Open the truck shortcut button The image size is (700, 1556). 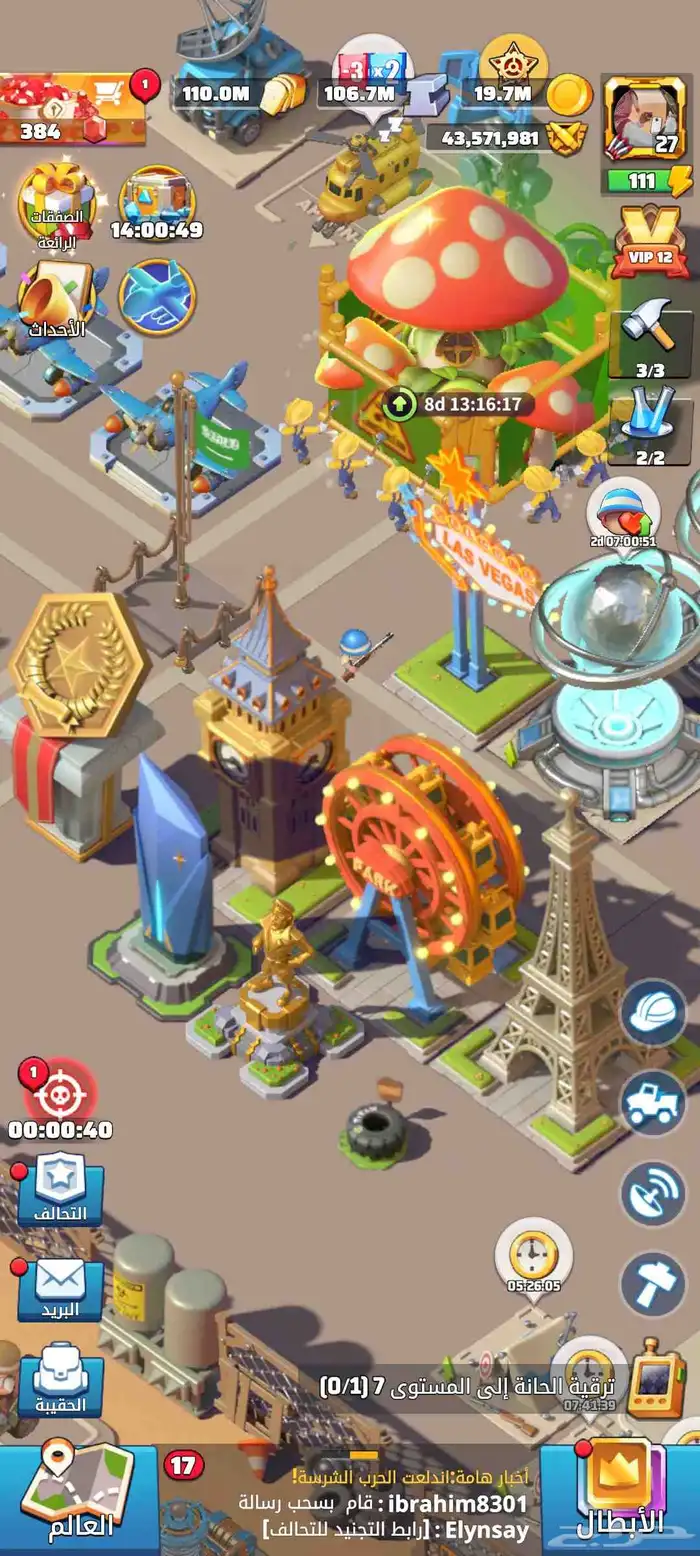coord(653,1103)
